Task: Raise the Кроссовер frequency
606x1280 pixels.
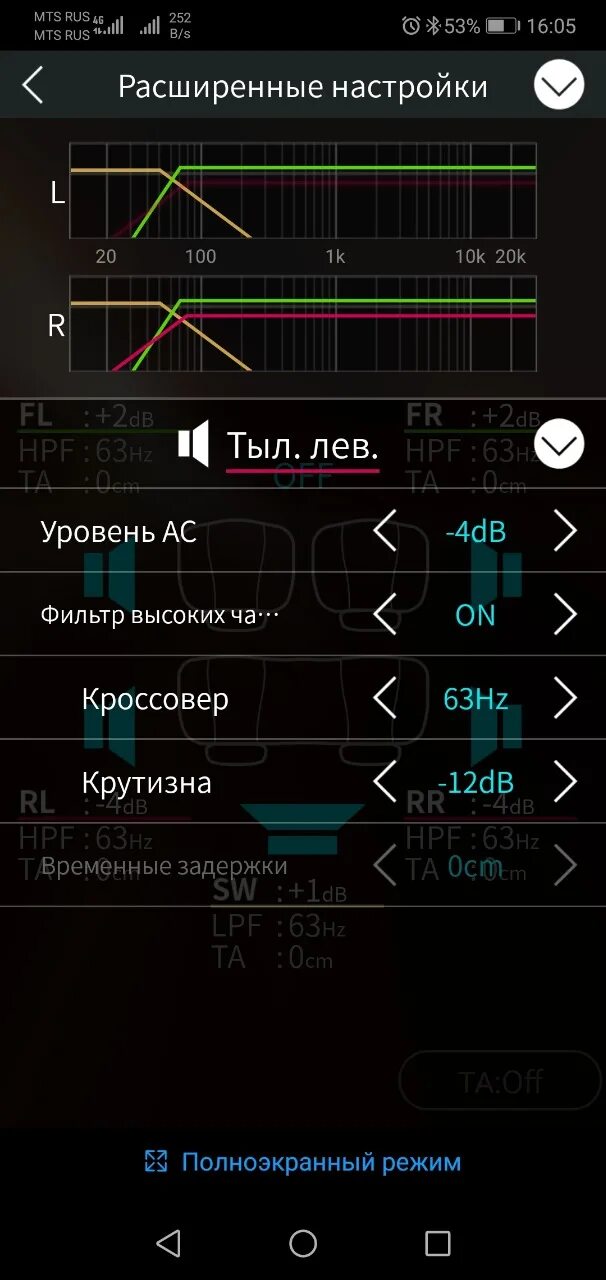Action: pos(565,698)
